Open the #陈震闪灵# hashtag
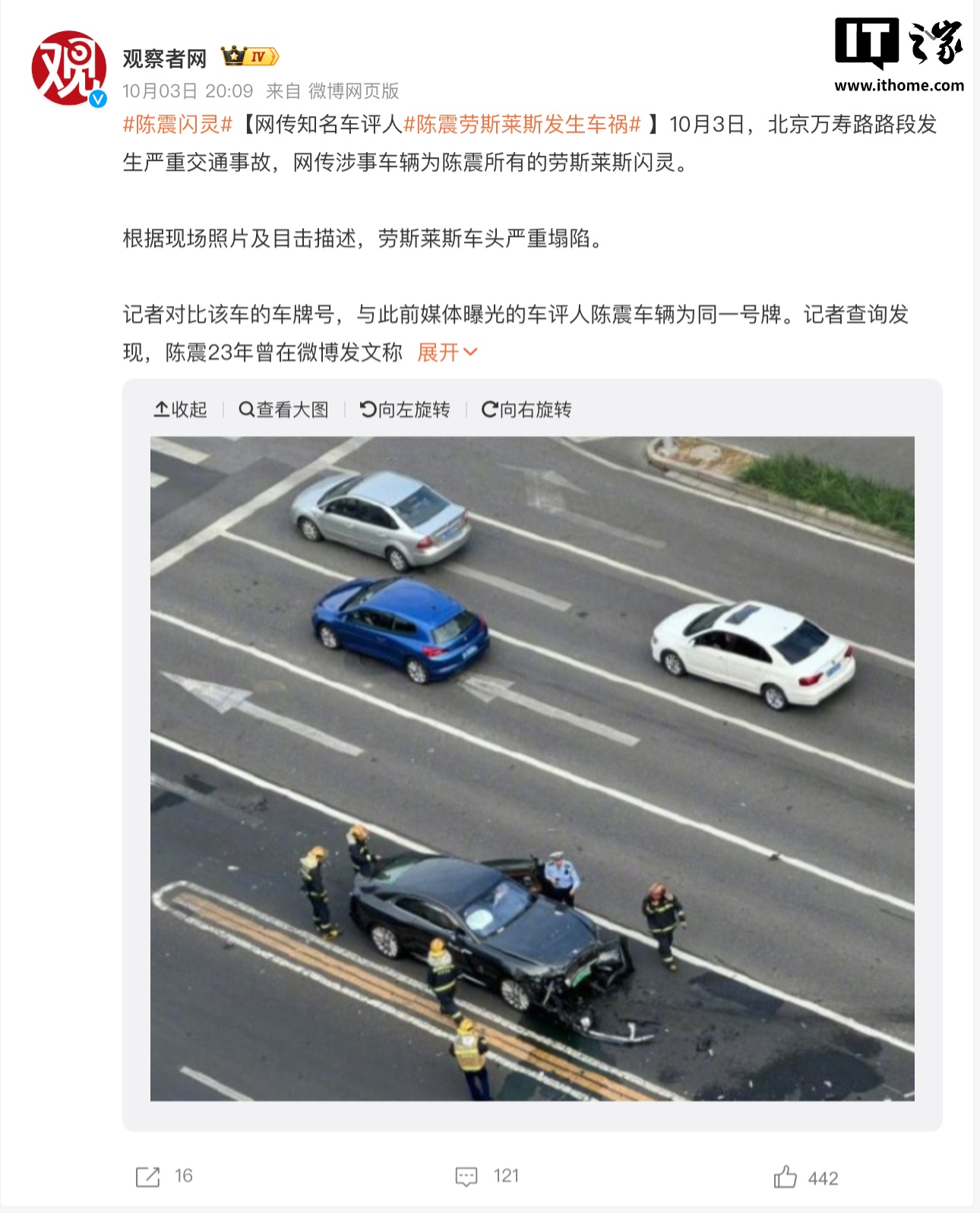Screen dimensions: 980x1213 point(178,125)
